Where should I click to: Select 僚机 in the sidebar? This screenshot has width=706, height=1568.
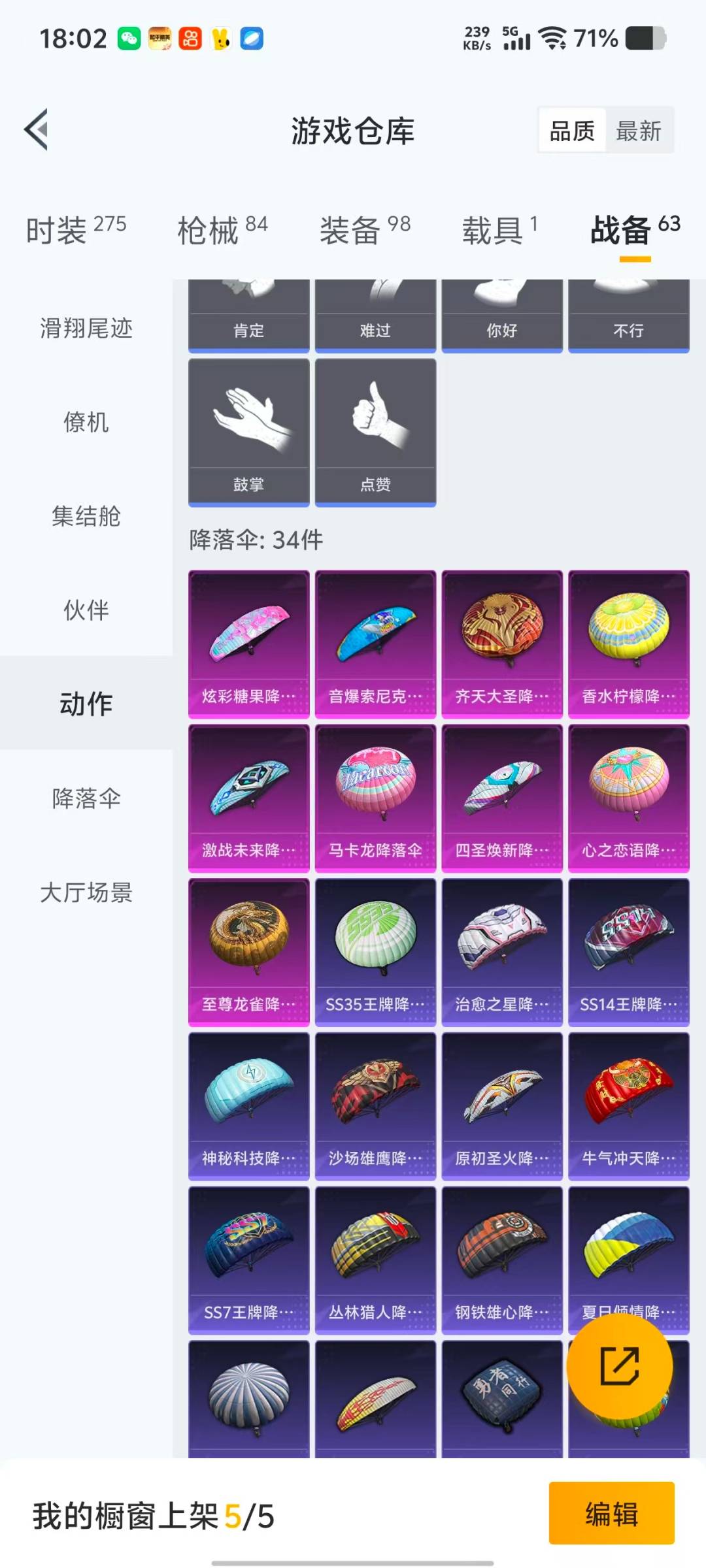point(86,422)
